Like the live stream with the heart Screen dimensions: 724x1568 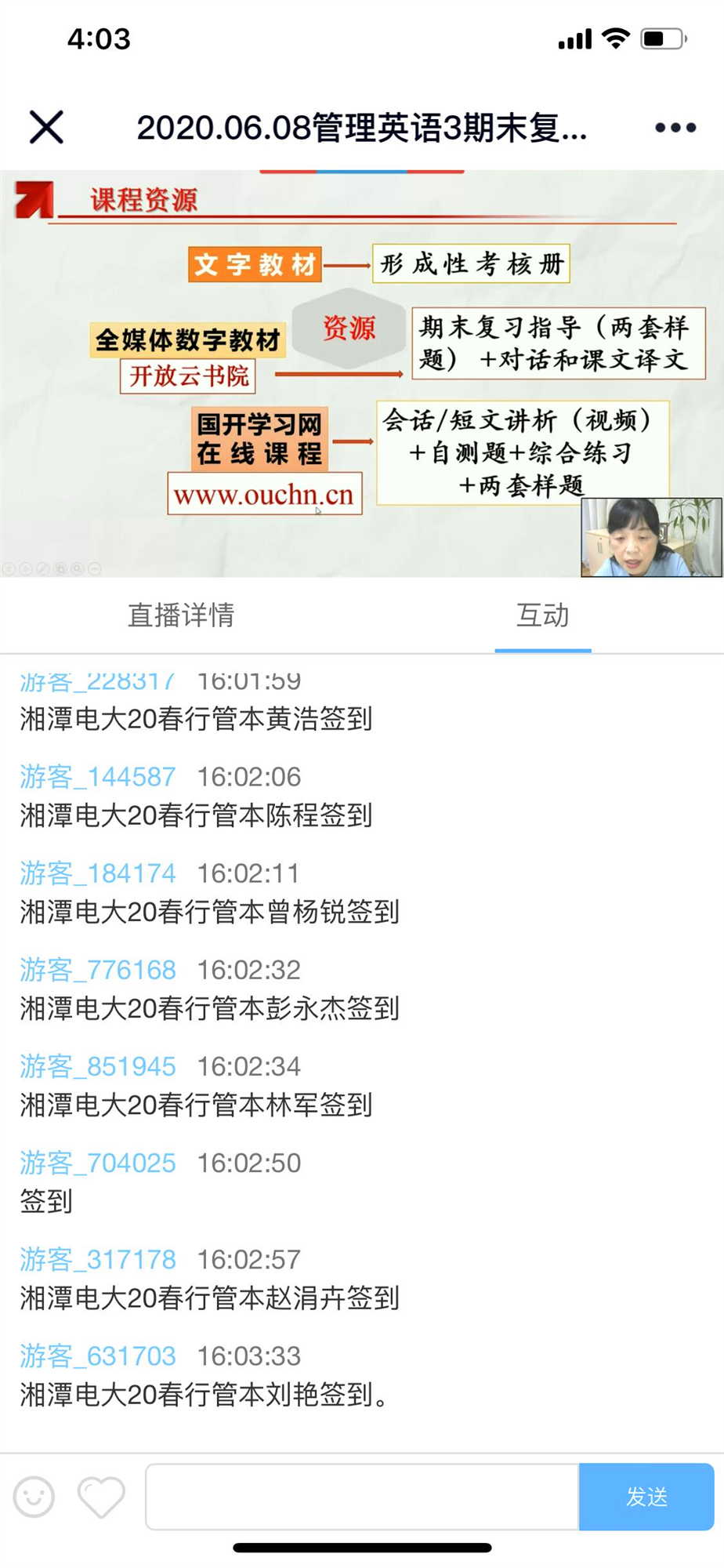(101, 1497)
